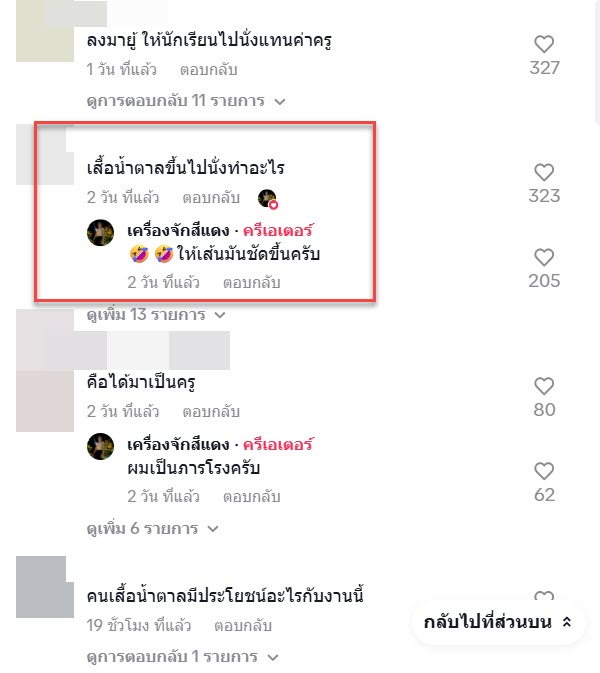Like creator reply 'ผมเป็นภารโรงครับ'

[544, 471]
